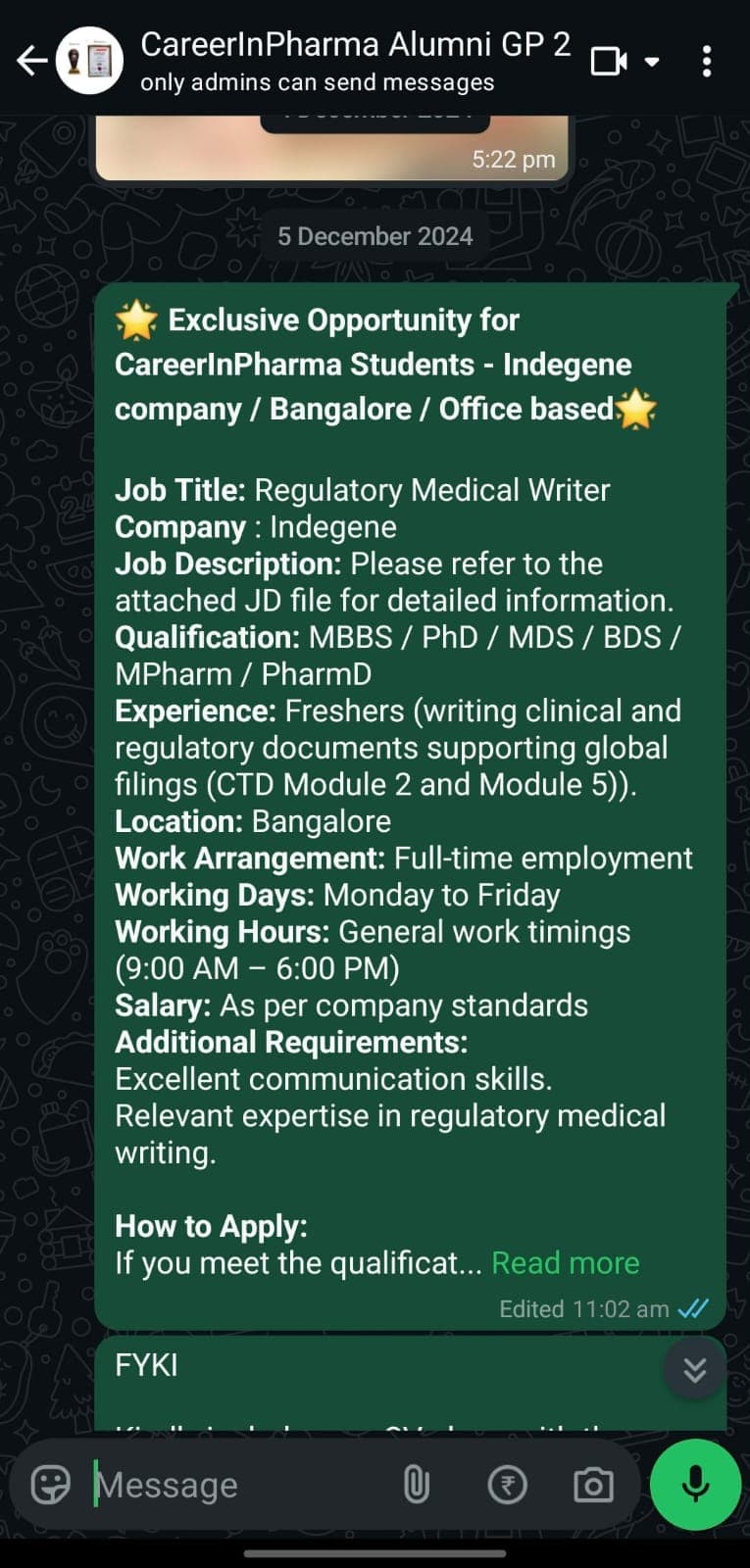The image size is (750, 1568).
Task: Start a video call
Action: pyautogui.click(x=608, y=61)
